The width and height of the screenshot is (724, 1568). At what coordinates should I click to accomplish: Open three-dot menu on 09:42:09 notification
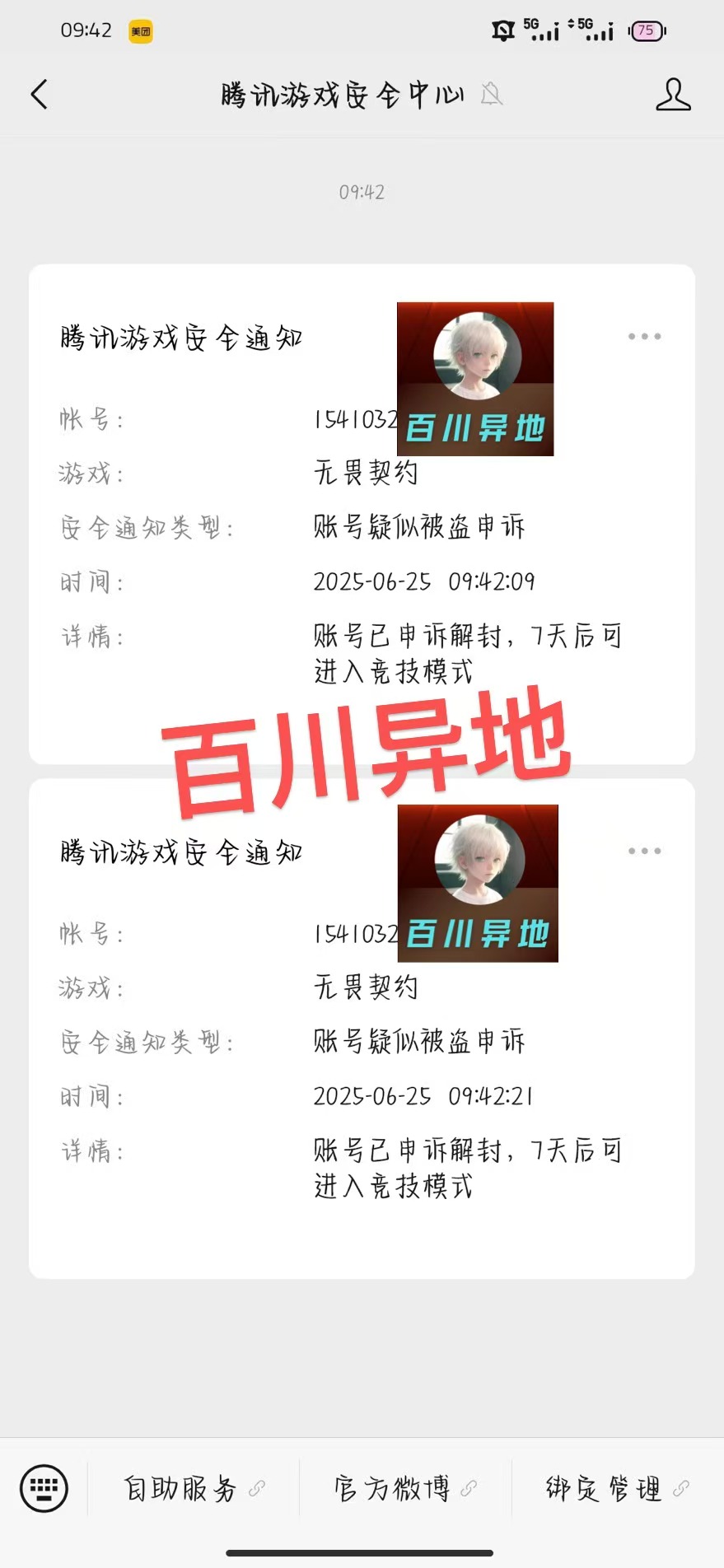point(644,336)
